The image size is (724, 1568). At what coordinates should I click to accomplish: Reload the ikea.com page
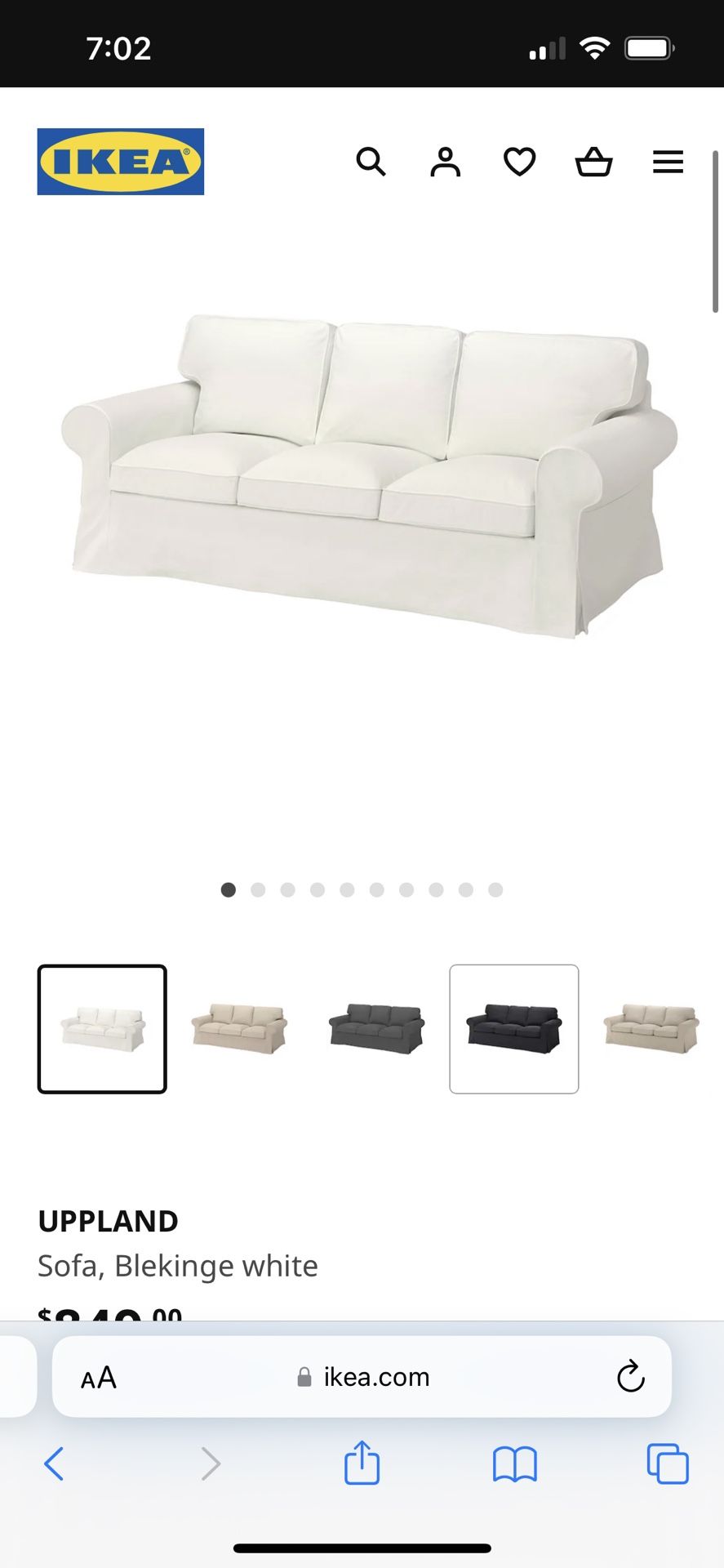coord(629,1377)
